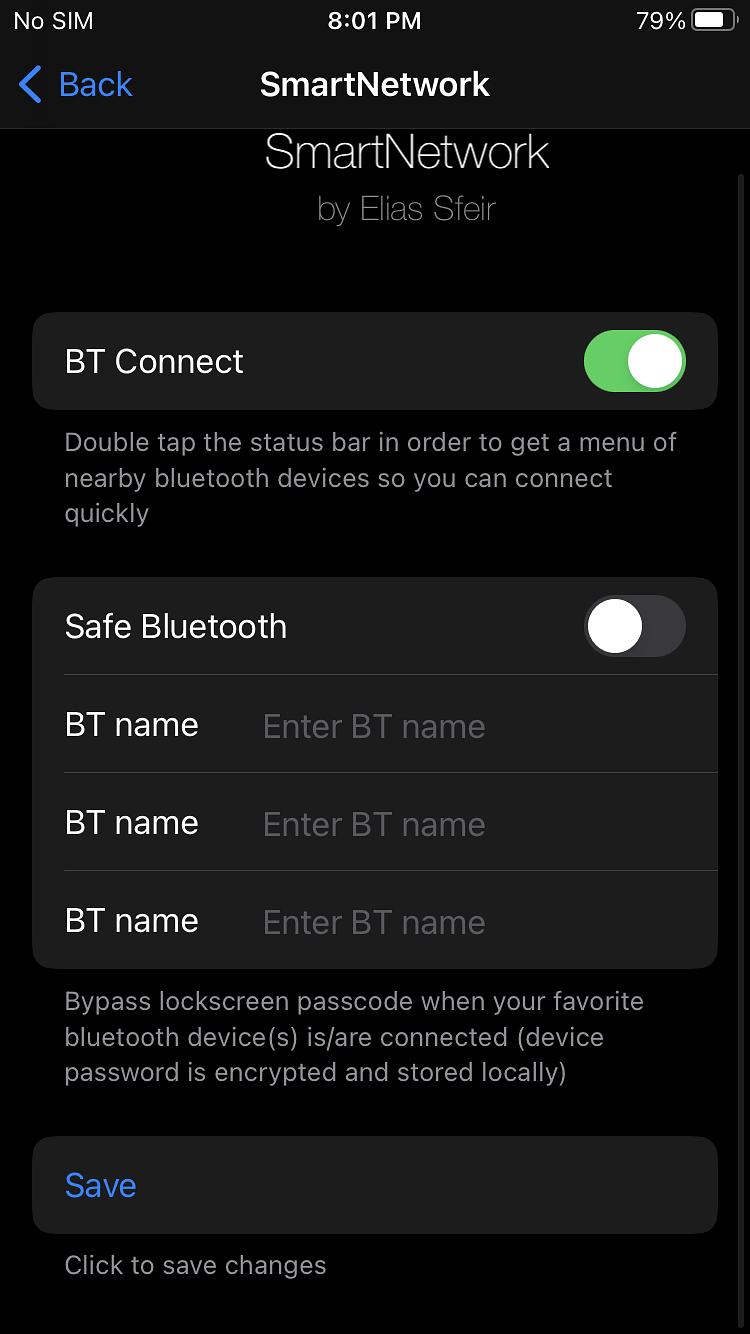The image size is (750, 1334).
Task: Disable the BT Connect switch
Action: (635, 361)
